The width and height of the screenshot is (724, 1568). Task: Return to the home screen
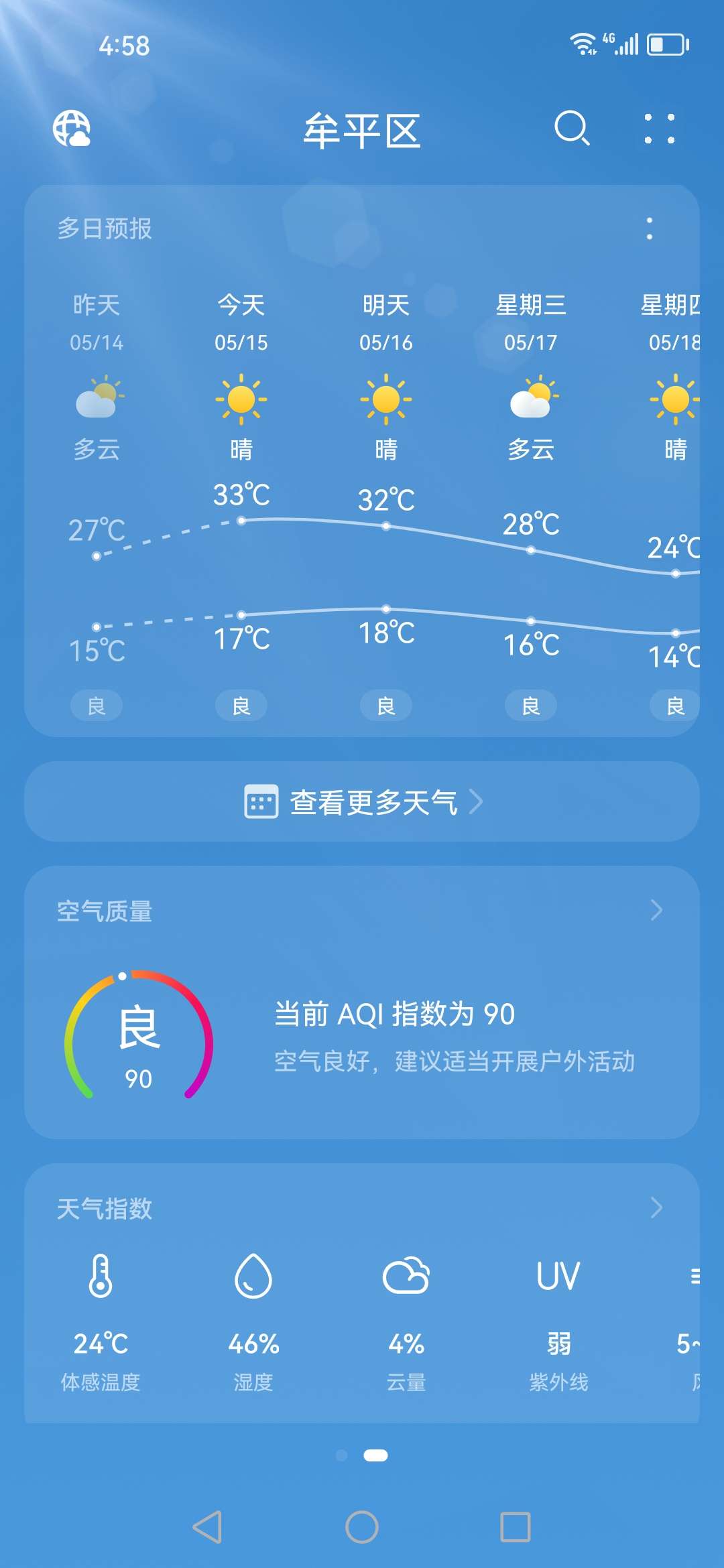pyautogui.click(x=362, y=1527)
